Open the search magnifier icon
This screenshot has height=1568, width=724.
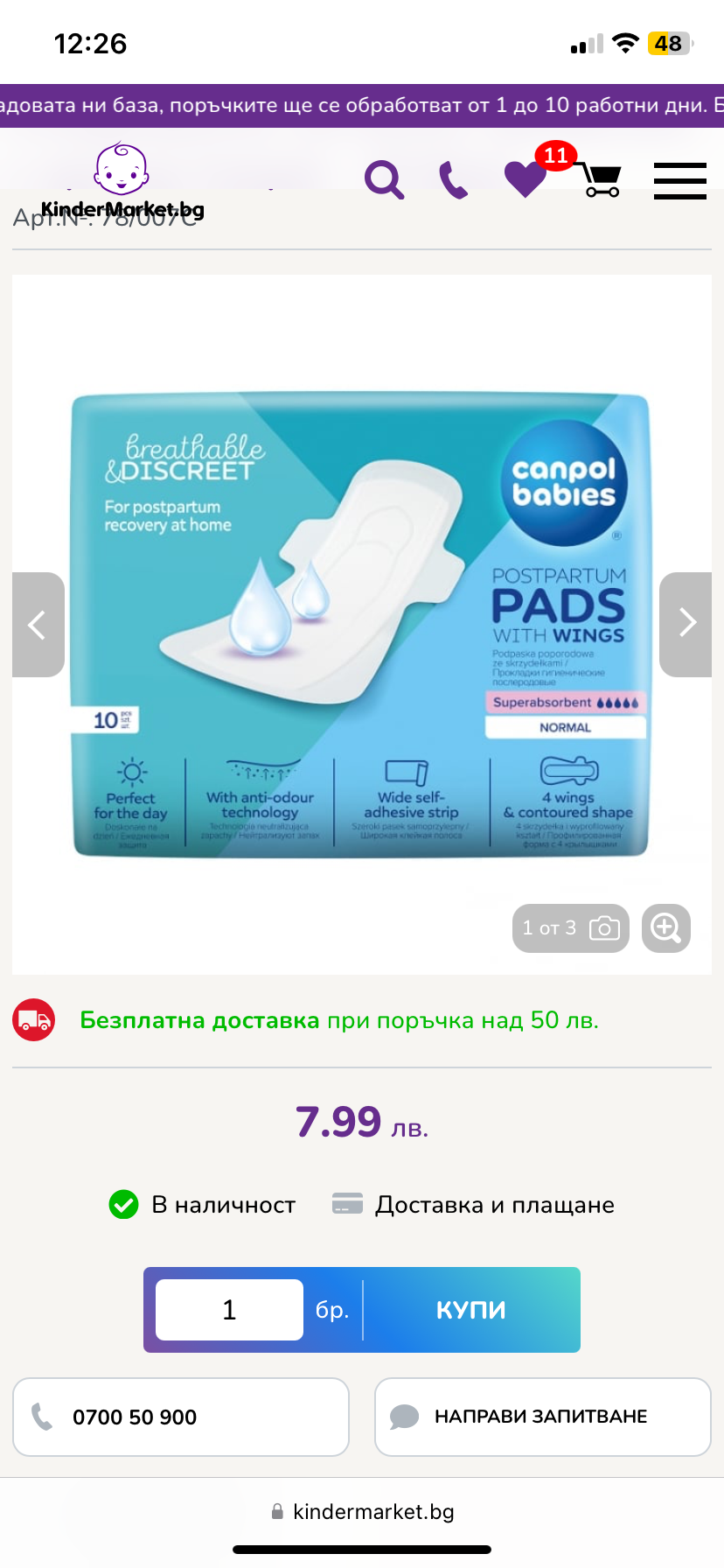point(385,180)
